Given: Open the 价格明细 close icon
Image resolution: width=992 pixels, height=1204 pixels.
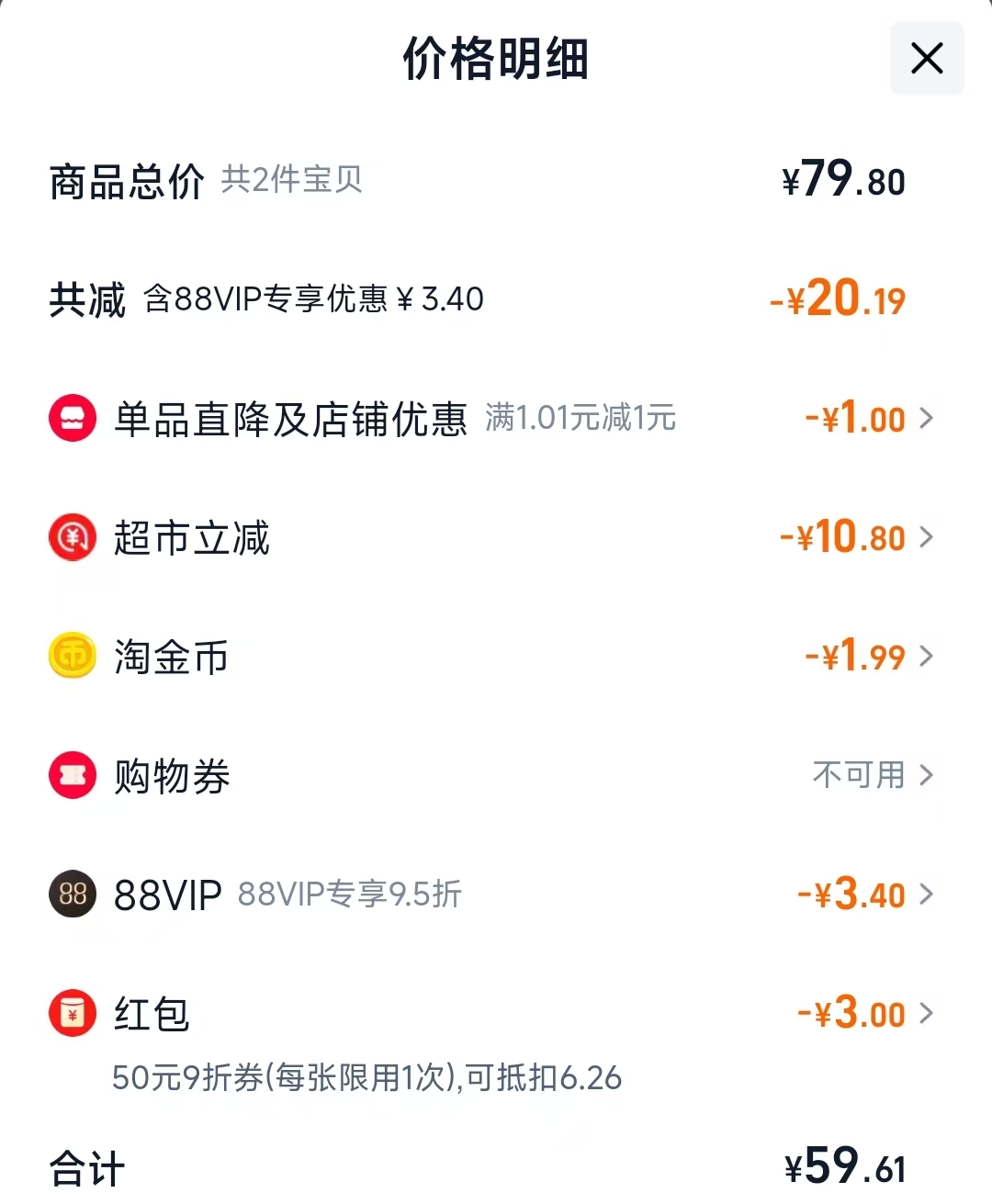Looking at the screenshot, I should click(x=926, y=59).
